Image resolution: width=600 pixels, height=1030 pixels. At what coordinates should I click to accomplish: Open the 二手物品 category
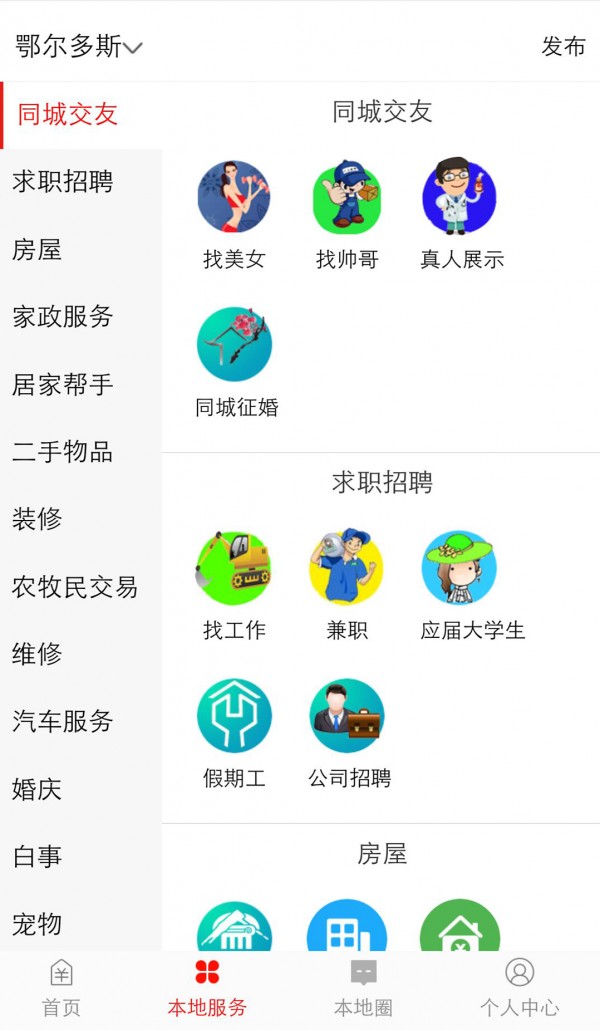[x=63, y=452]
